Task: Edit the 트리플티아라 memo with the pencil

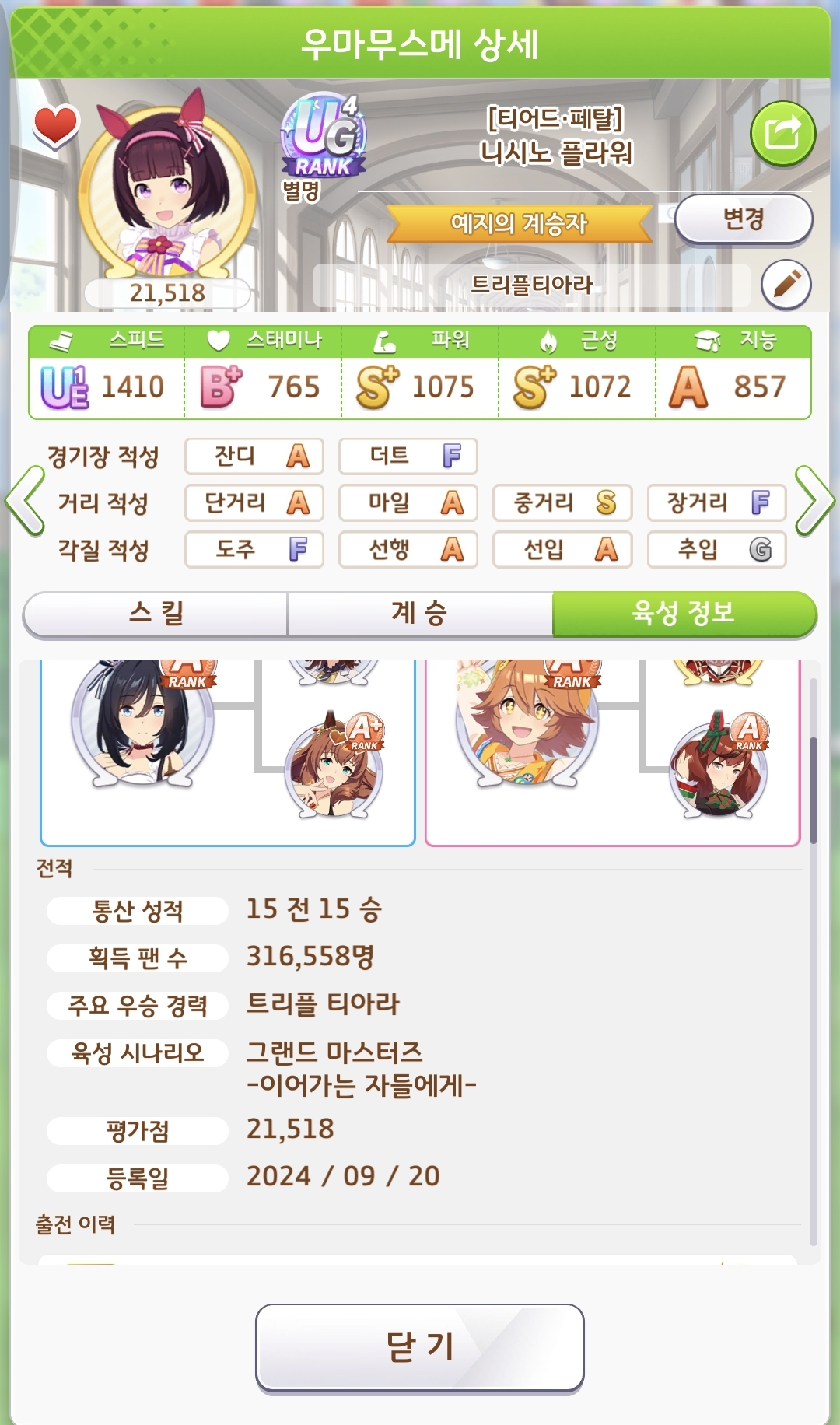Action: [x=786, y=284]
